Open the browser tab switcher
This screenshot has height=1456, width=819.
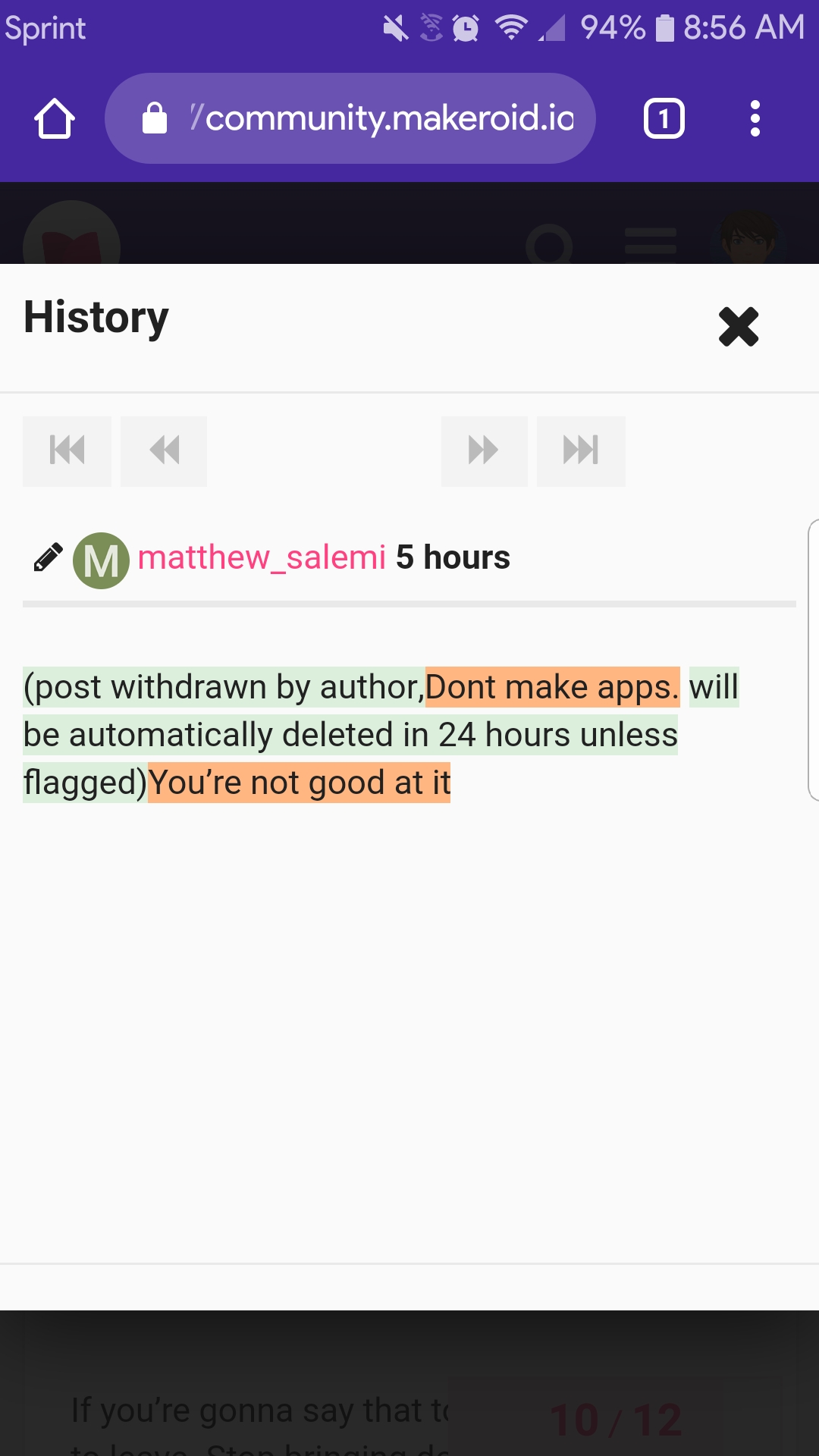tap(664, 118)
